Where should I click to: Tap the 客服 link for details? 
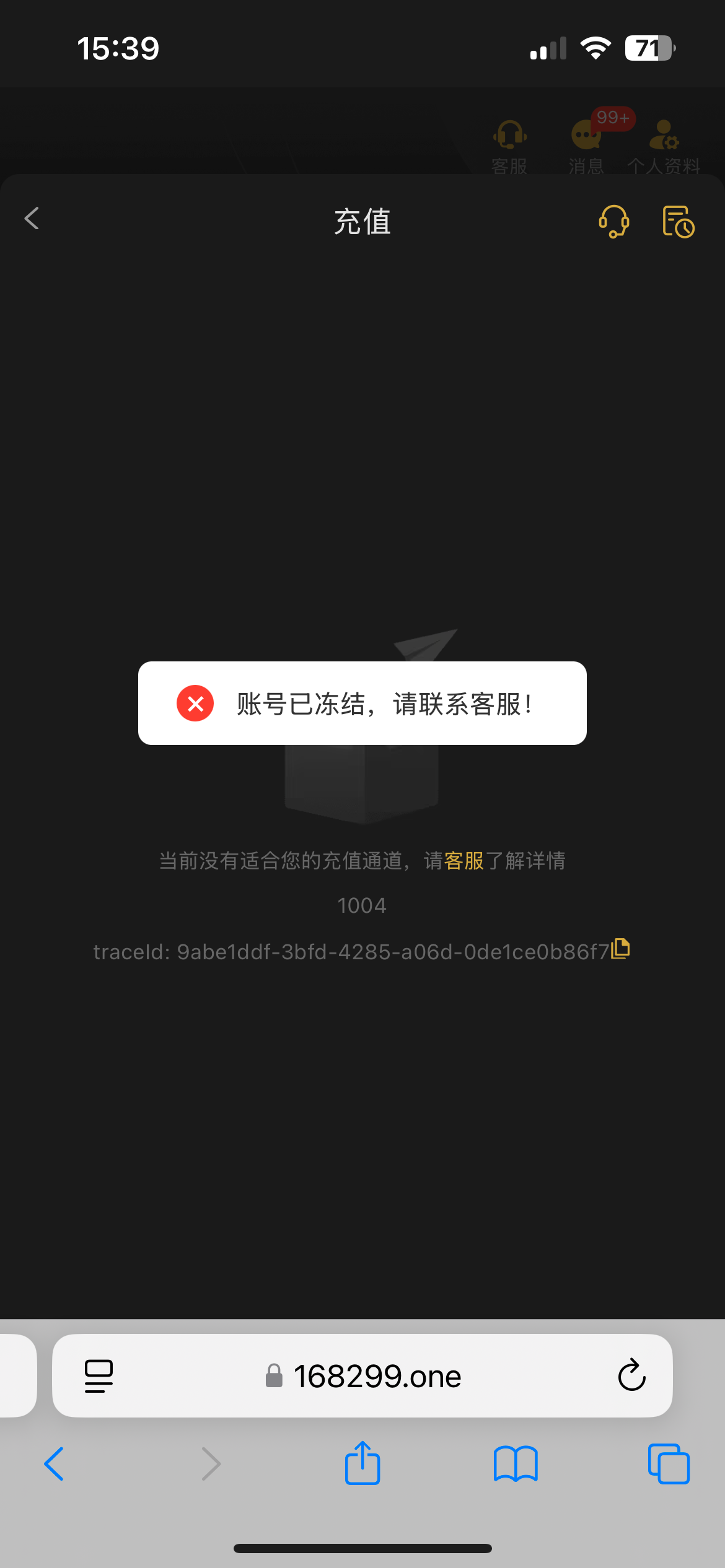click(x=464, y=861)
